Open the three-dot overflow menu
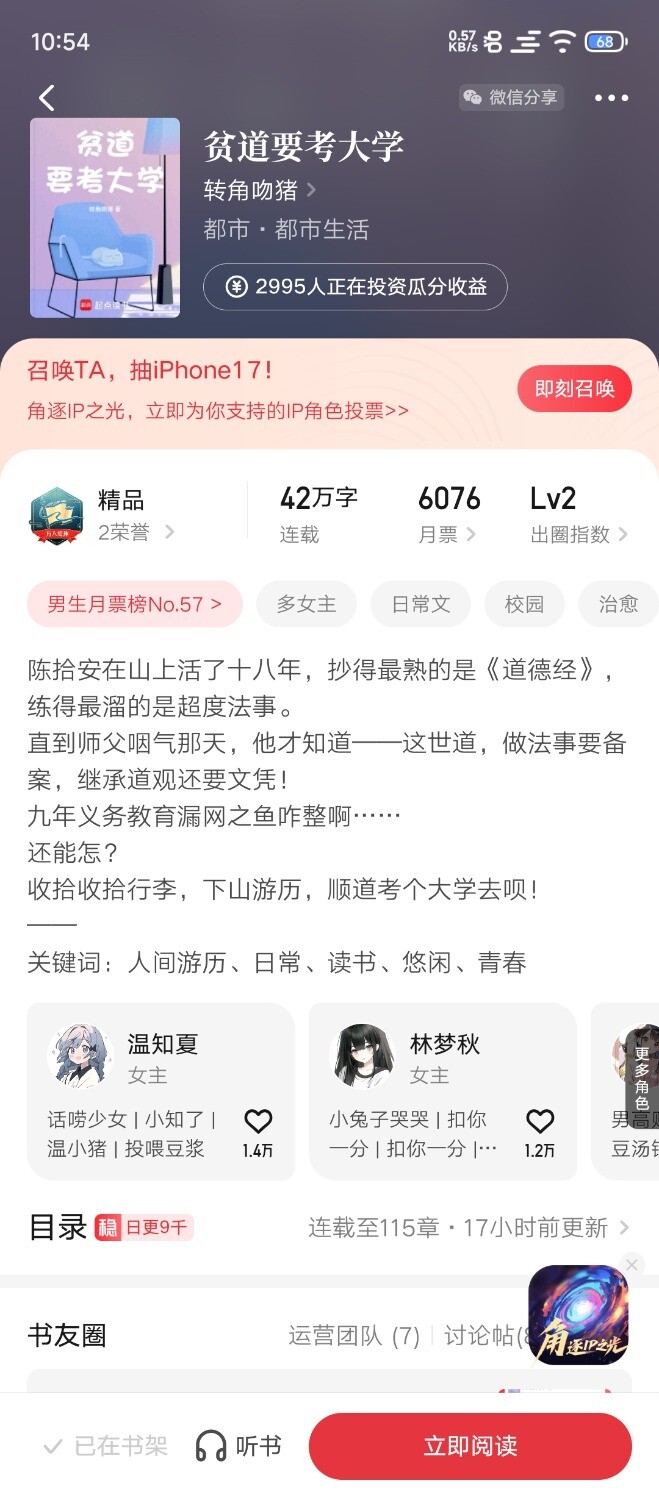This screenshot has height=1500, width=659. click(x=611, y=97)
